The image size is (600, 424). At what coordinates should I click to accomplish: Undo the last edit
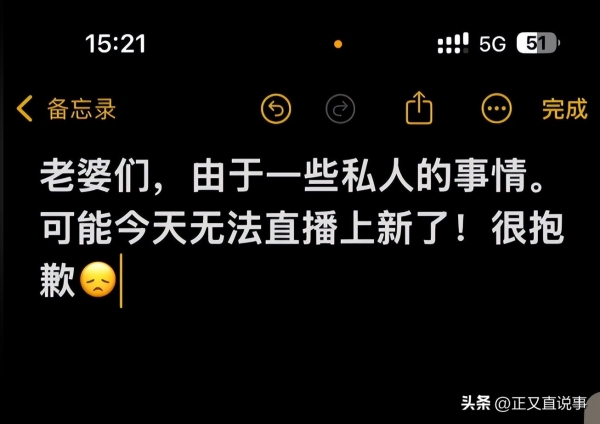pos(276,108)
